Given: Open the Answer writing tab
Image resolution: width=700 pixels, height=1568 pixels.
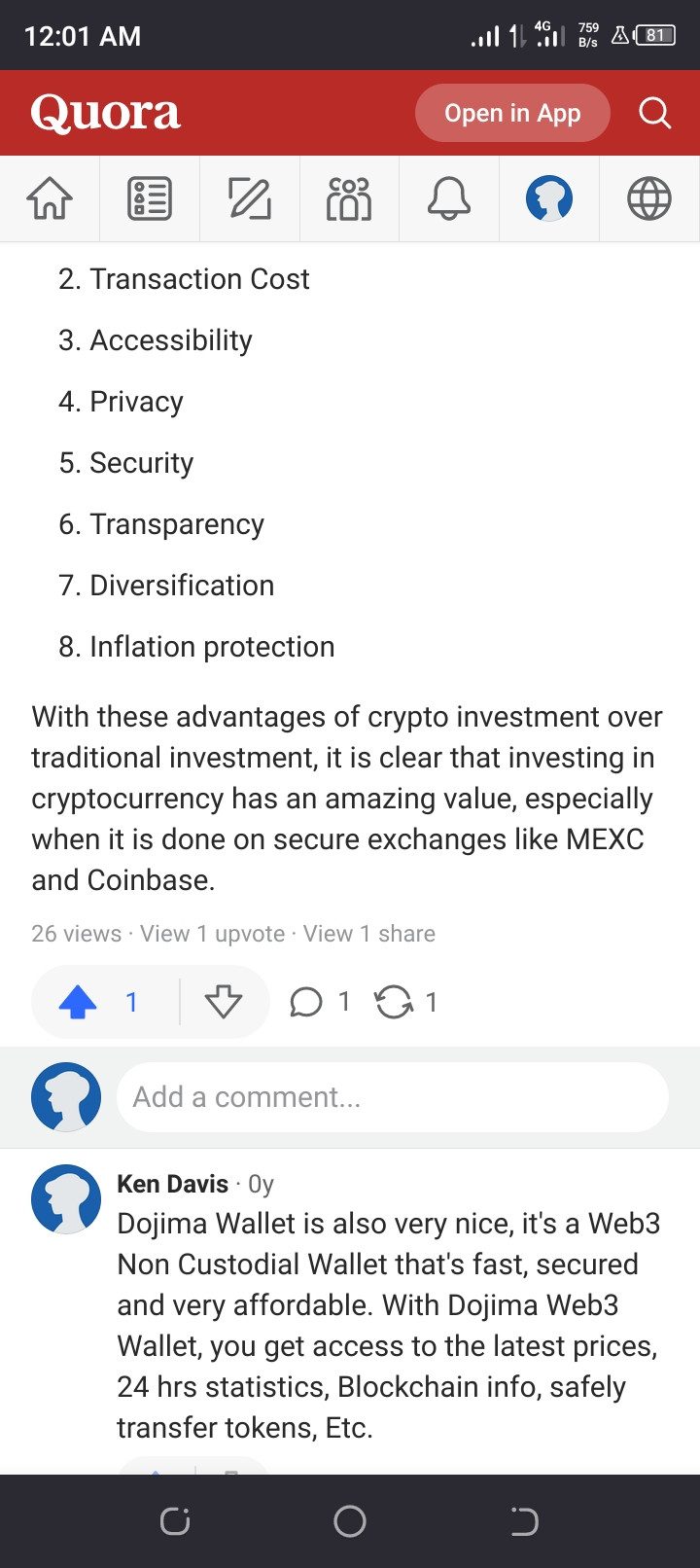Looking at the screenshot, I should pyautogui.click(x=250, y=198).
